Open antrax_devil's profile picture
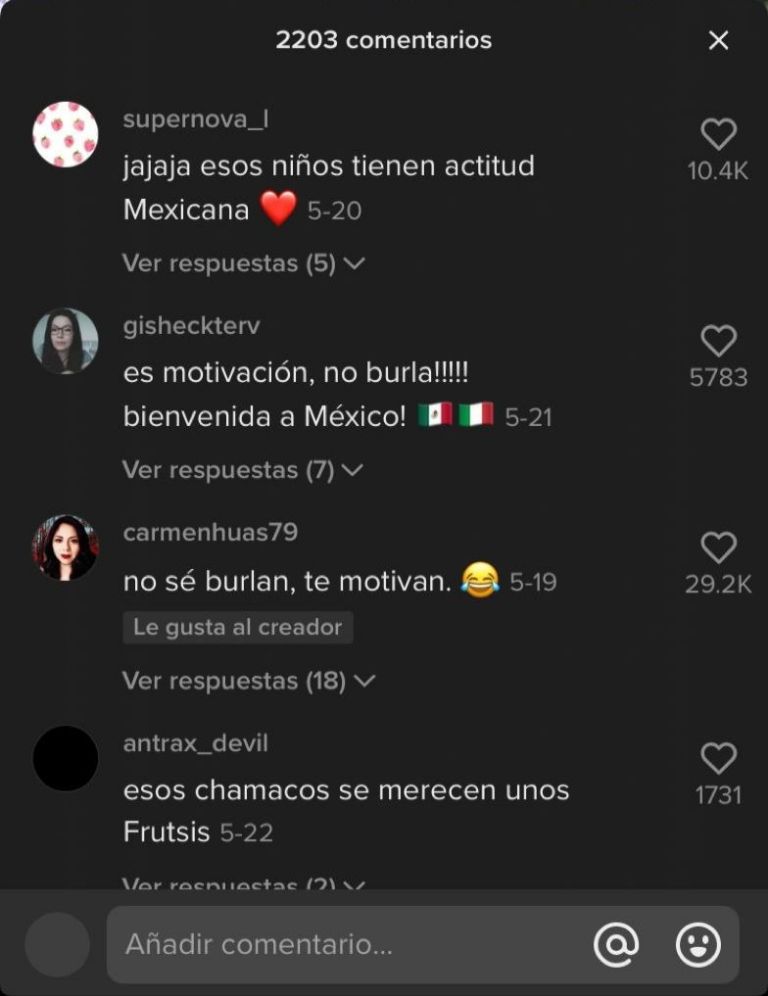 pos(66,758)
